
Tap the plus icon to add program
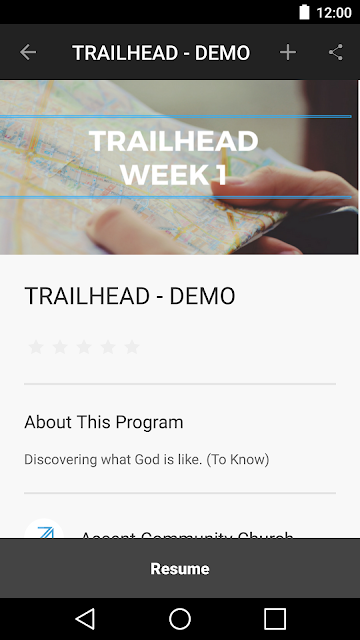(288, 52)
